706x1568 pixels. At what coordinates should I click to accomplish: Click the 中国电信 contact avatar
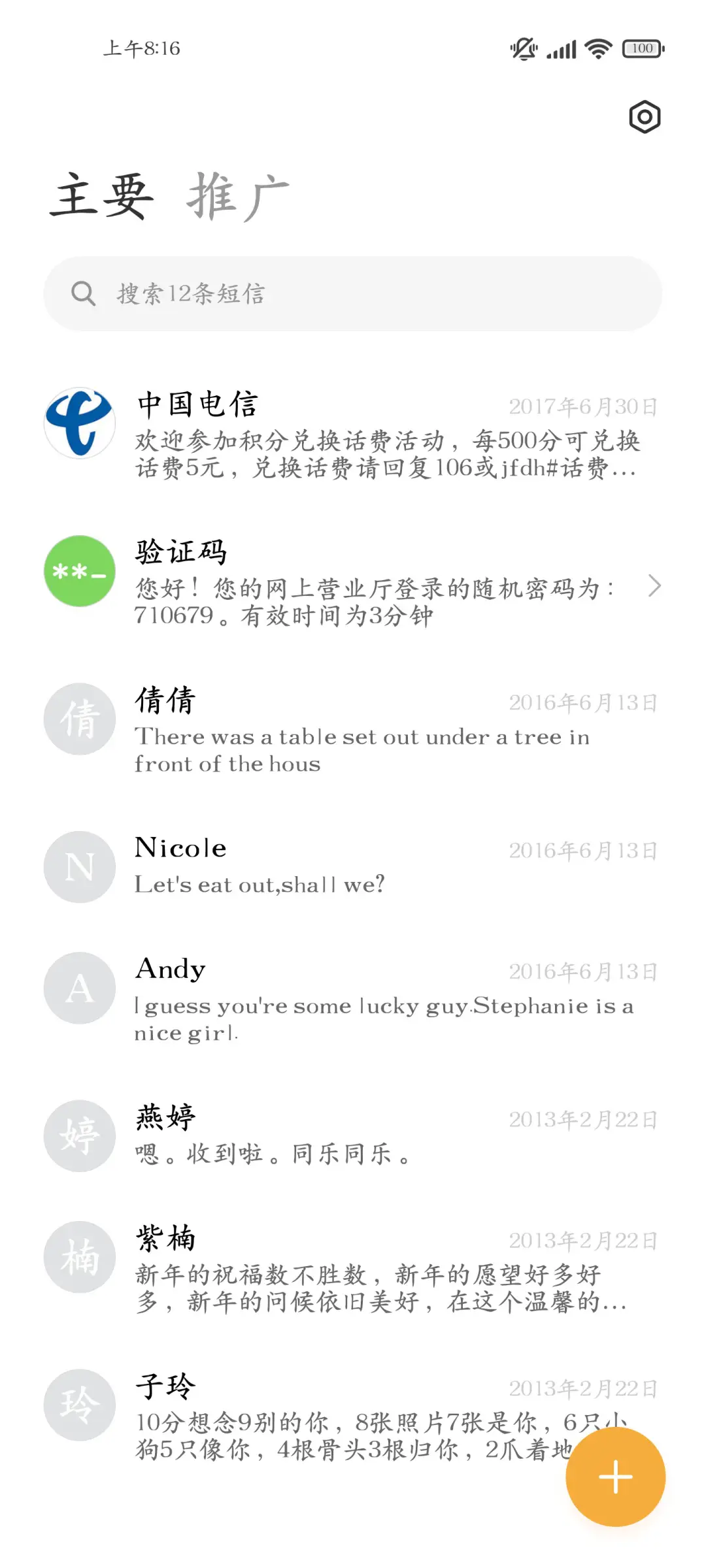pos(79,422)
